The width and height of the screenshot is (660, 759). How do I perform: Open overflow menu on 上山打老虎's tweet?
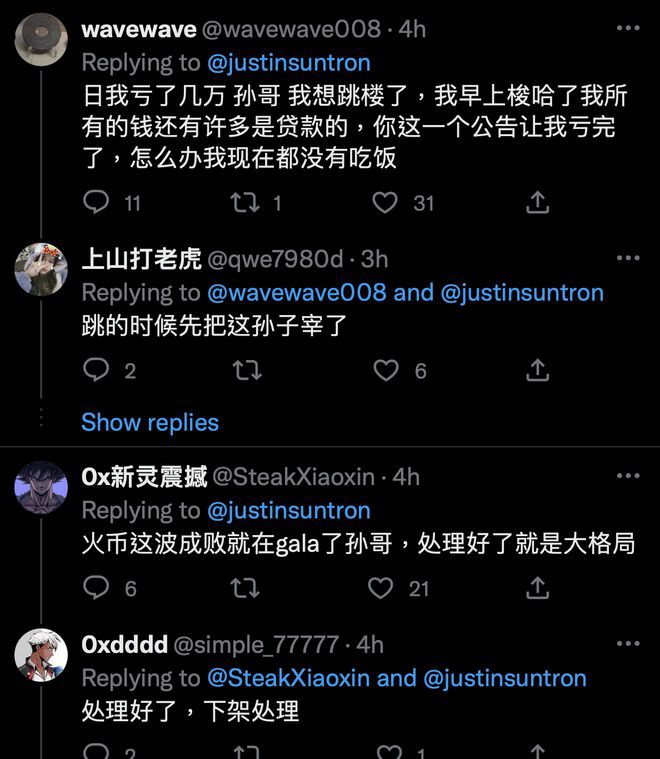coord(627,258)
